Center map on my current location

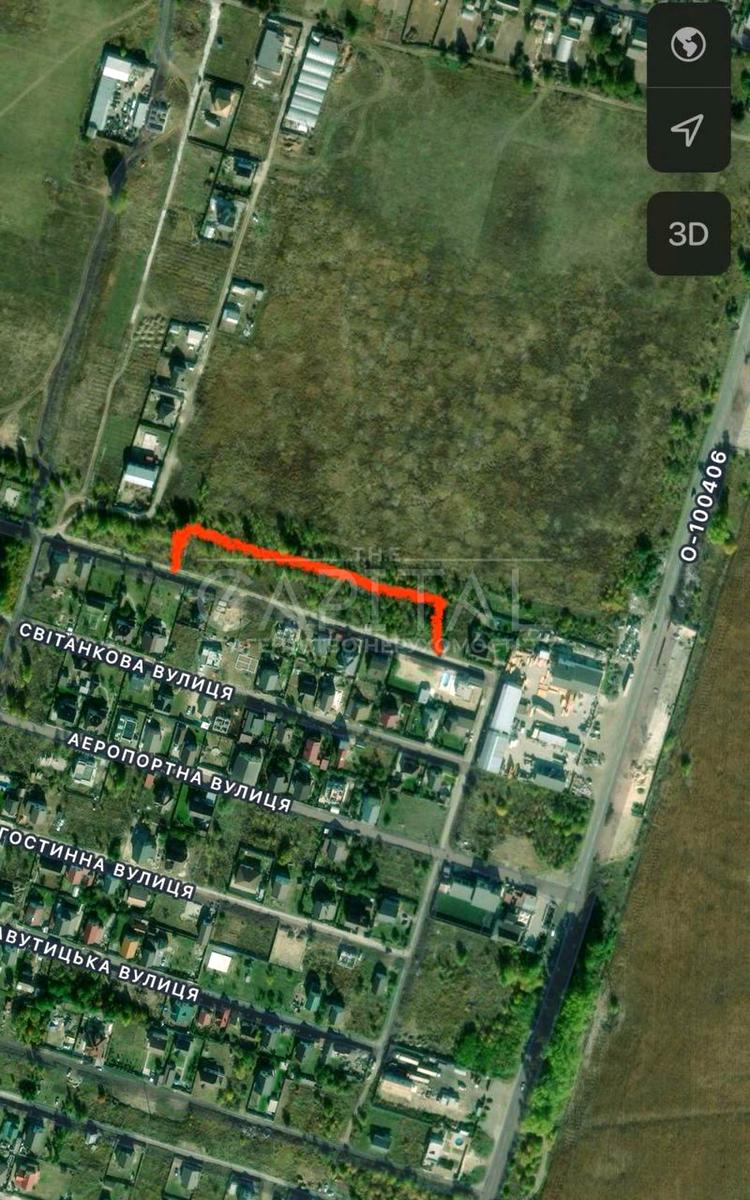click(688, 128)
